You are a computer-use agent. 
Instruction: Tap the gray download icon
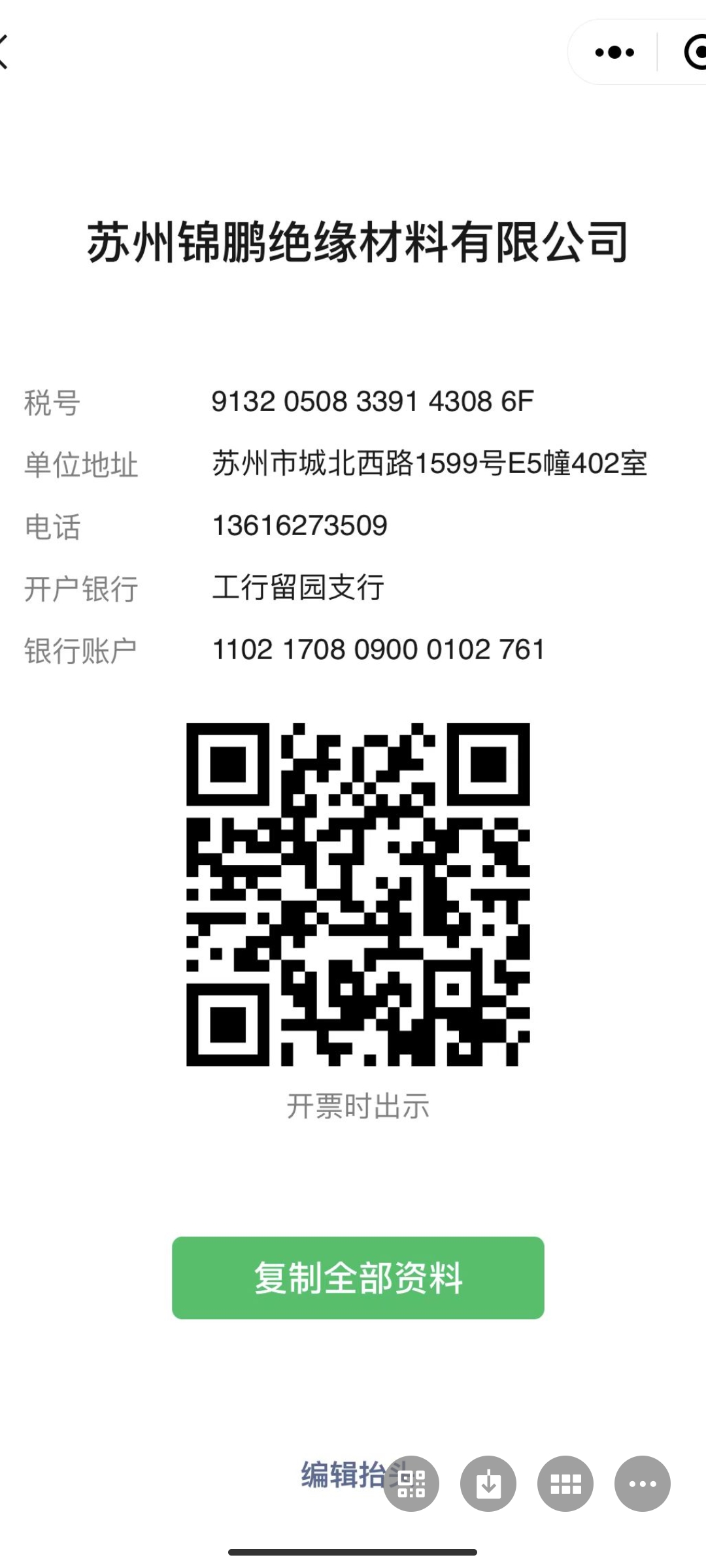coord(488,1484)
